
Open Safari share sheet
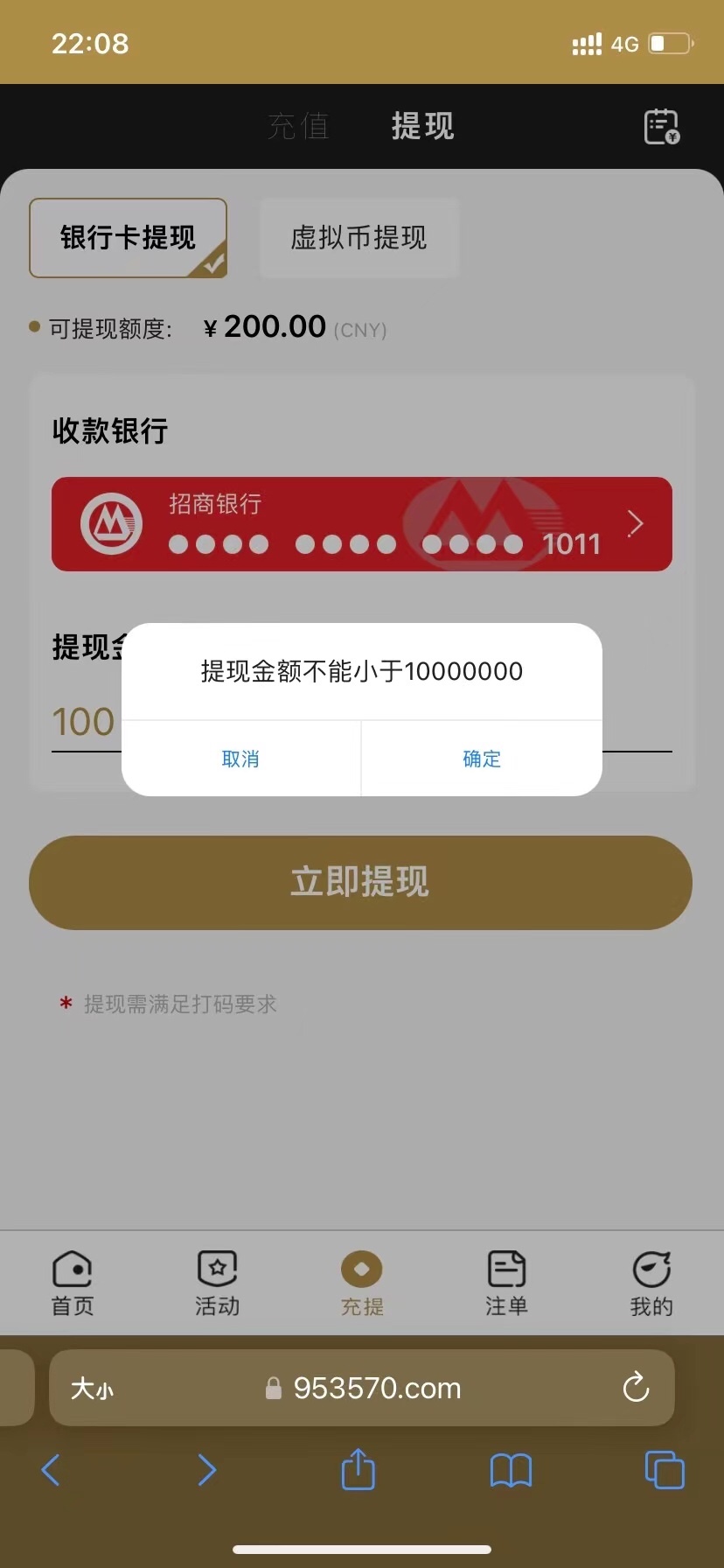coord(358,1469)
